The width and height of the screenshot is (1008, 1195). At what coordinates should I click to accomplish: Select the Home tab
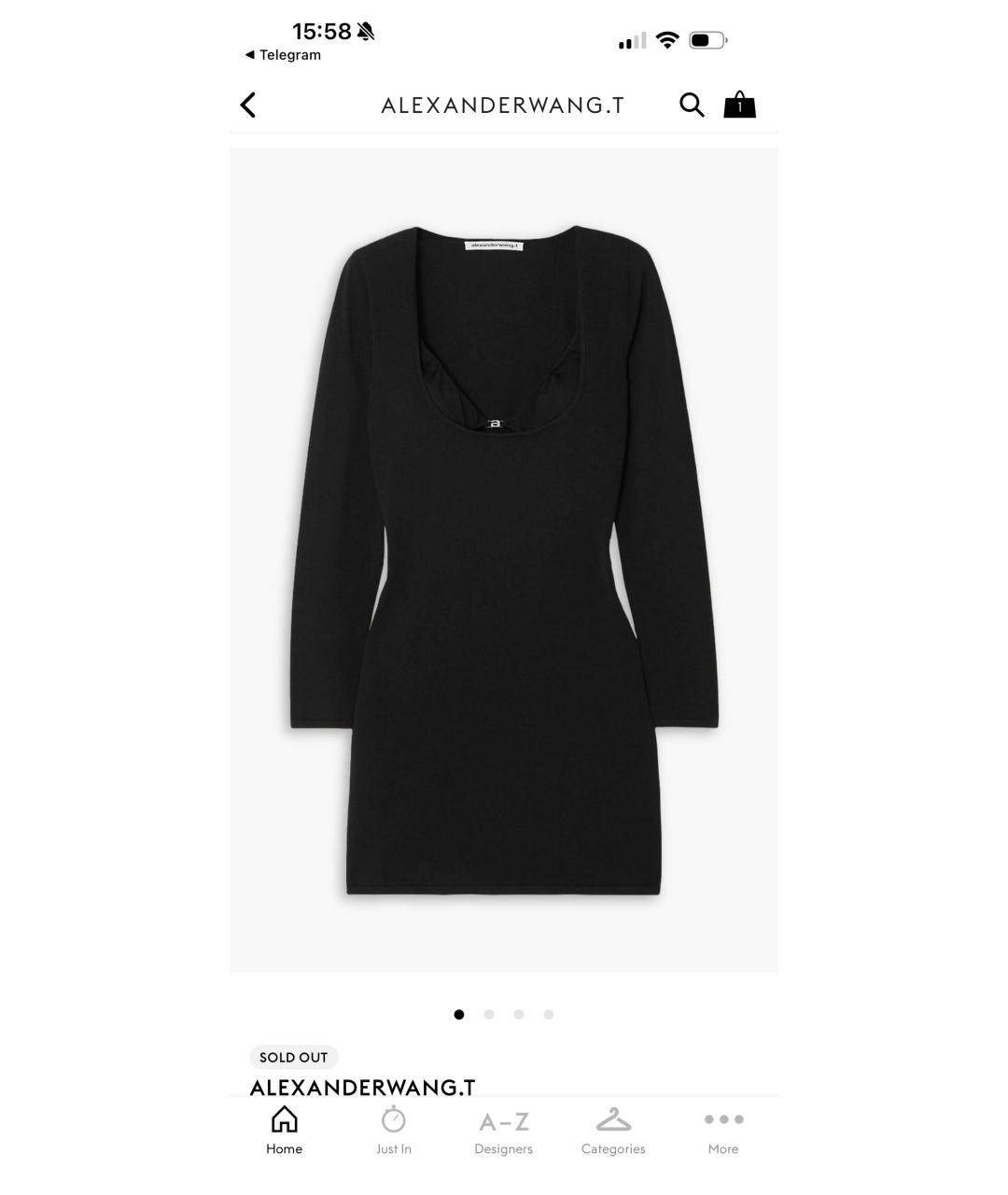[x=284, y=1130]
